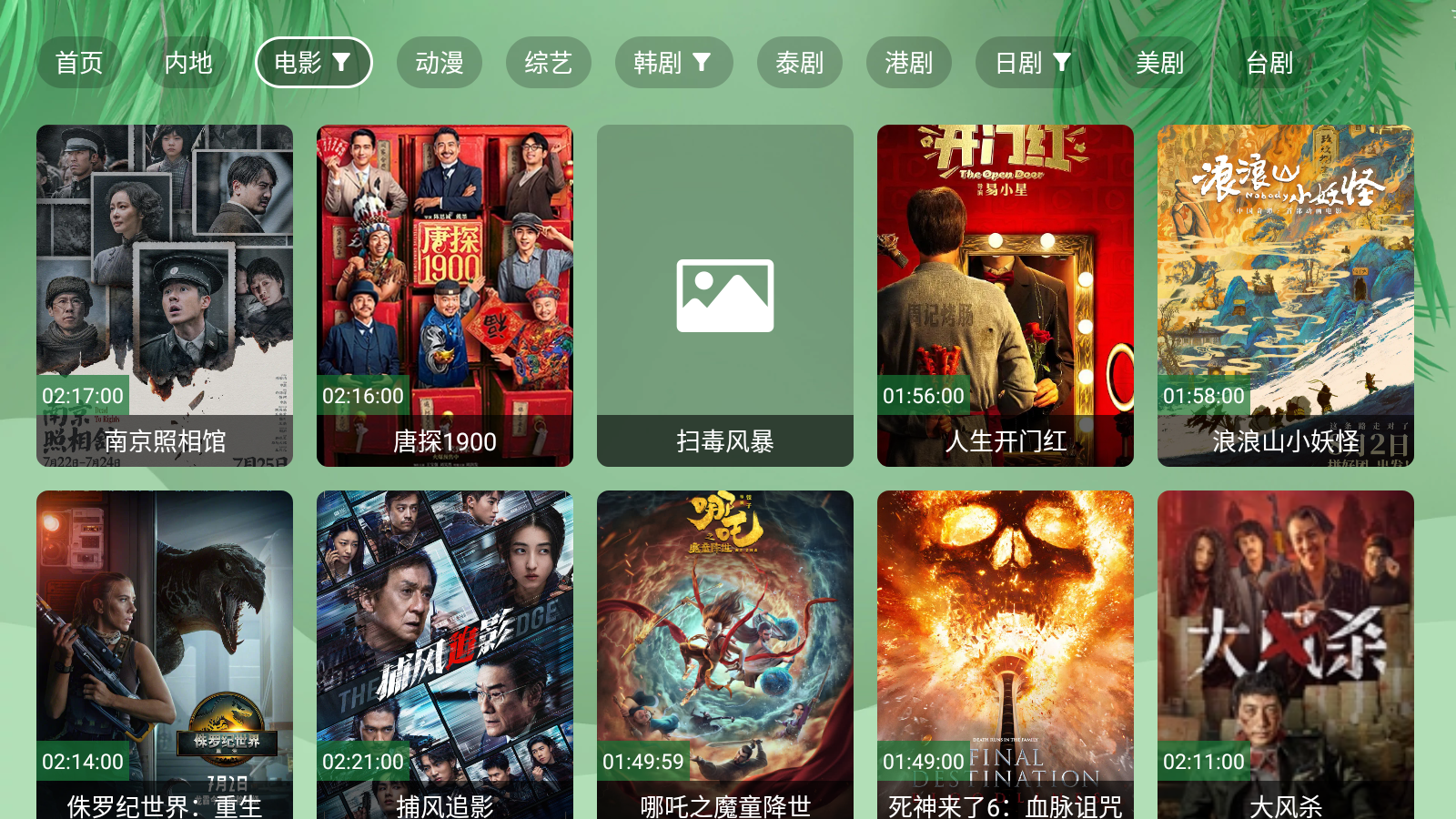Open 扫毒风暴 movie card
The height and width of the screenshot is (819, 1456).
pyautogui.click(x=725, y=295)
